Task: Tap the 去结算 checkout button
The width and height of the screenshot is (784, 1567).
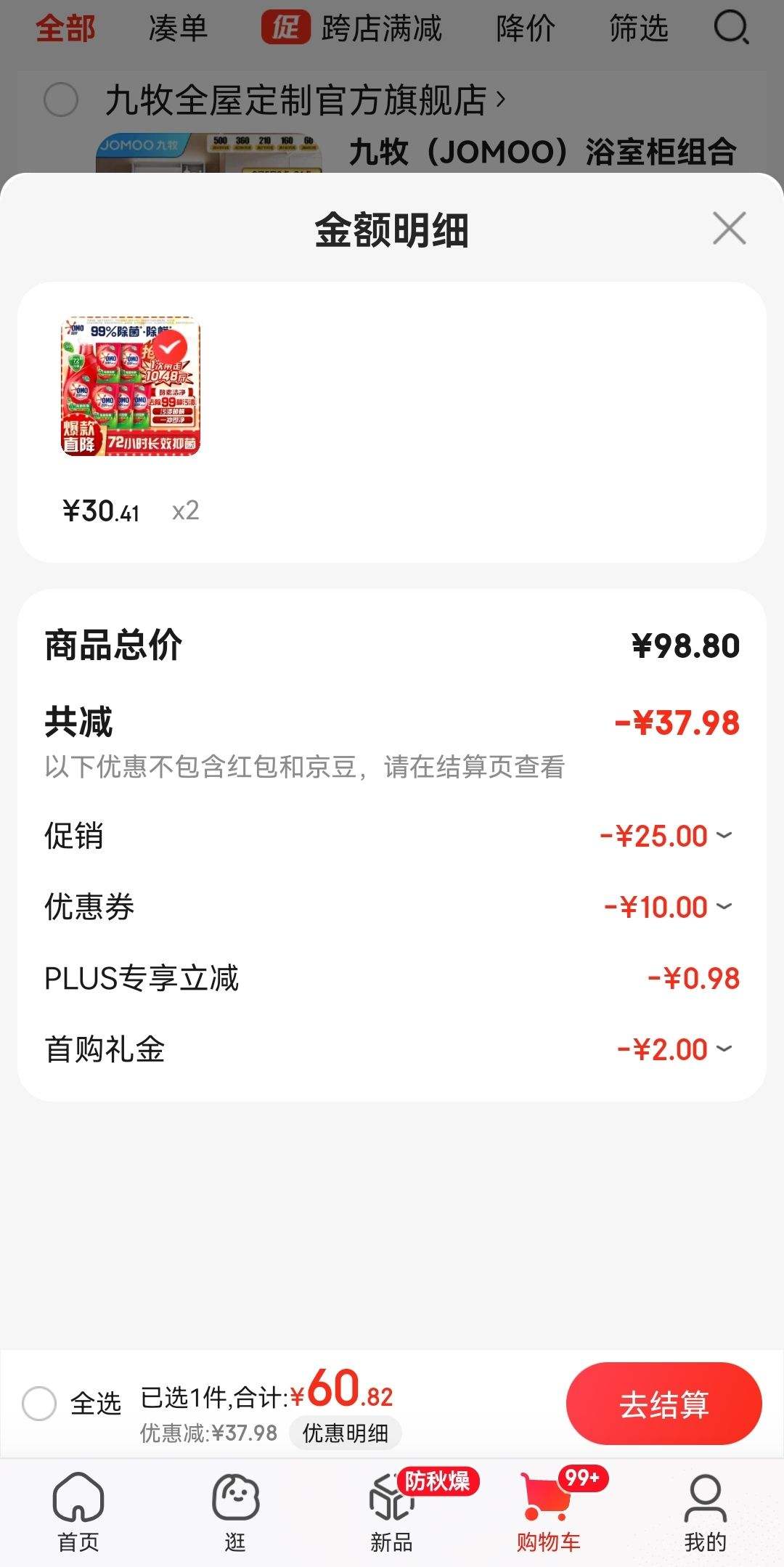Action: (664, 1404)
